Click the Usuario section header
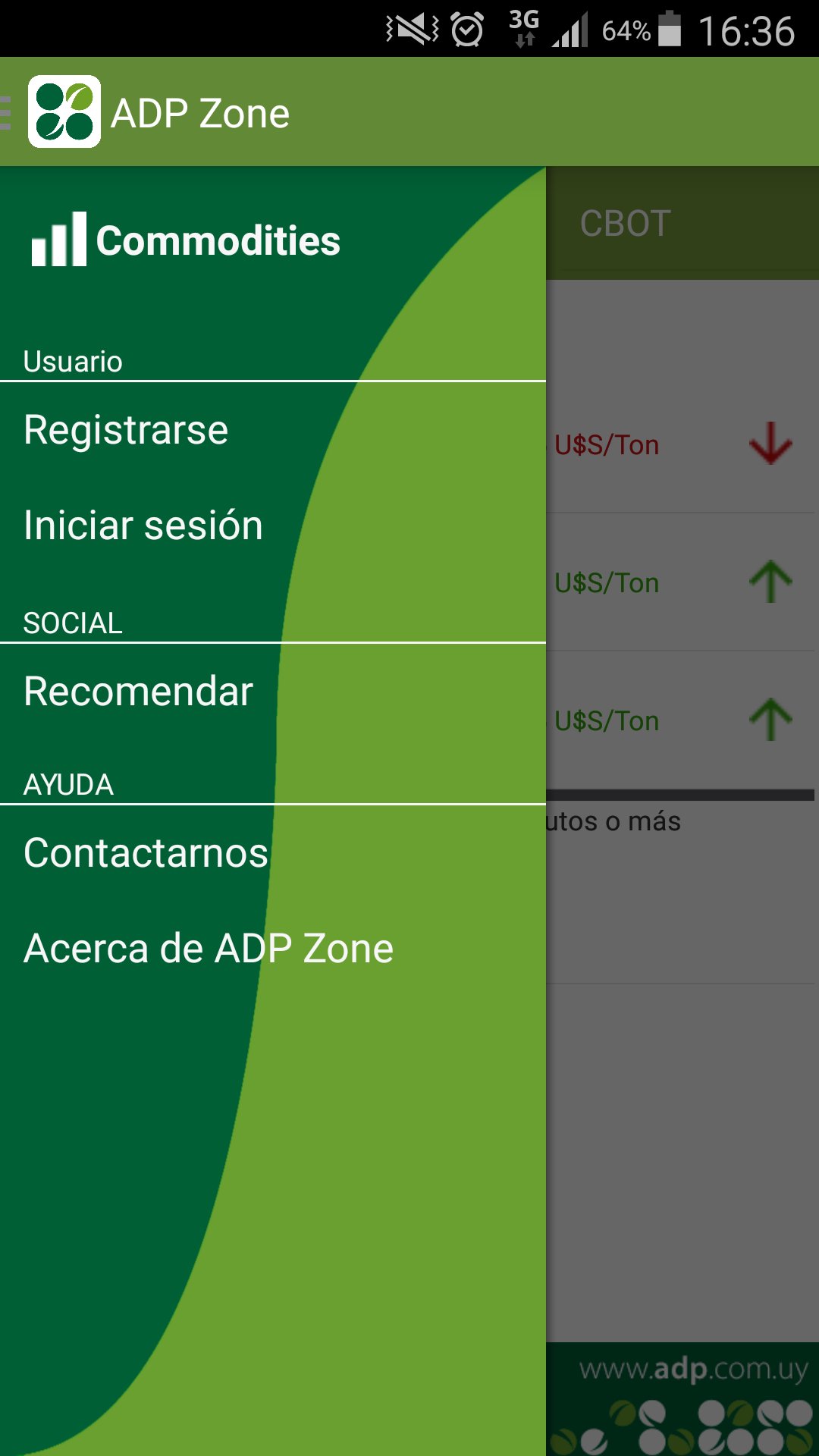 click(x=73, y=361)
